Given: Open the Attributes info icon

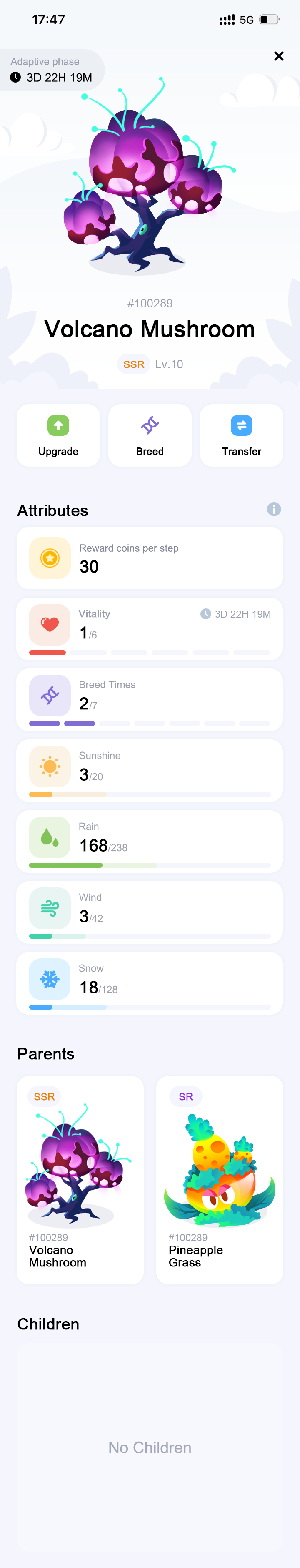Looking at the screenshot, I should [x=274, y=509].
